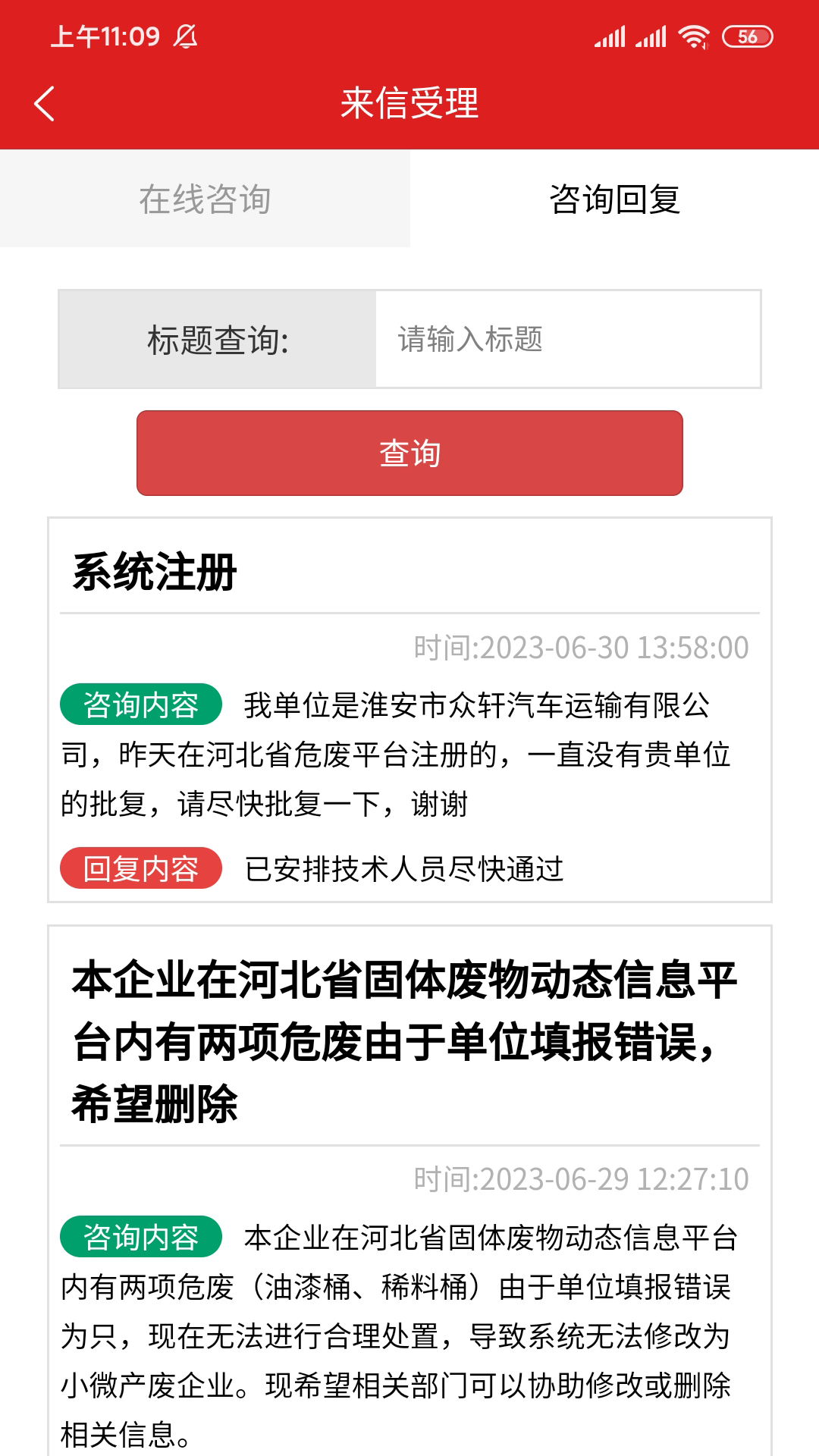Tap the green 咨询内容 badge on 系统注册
Screen dimensions: 819x1456
[141, 703]
